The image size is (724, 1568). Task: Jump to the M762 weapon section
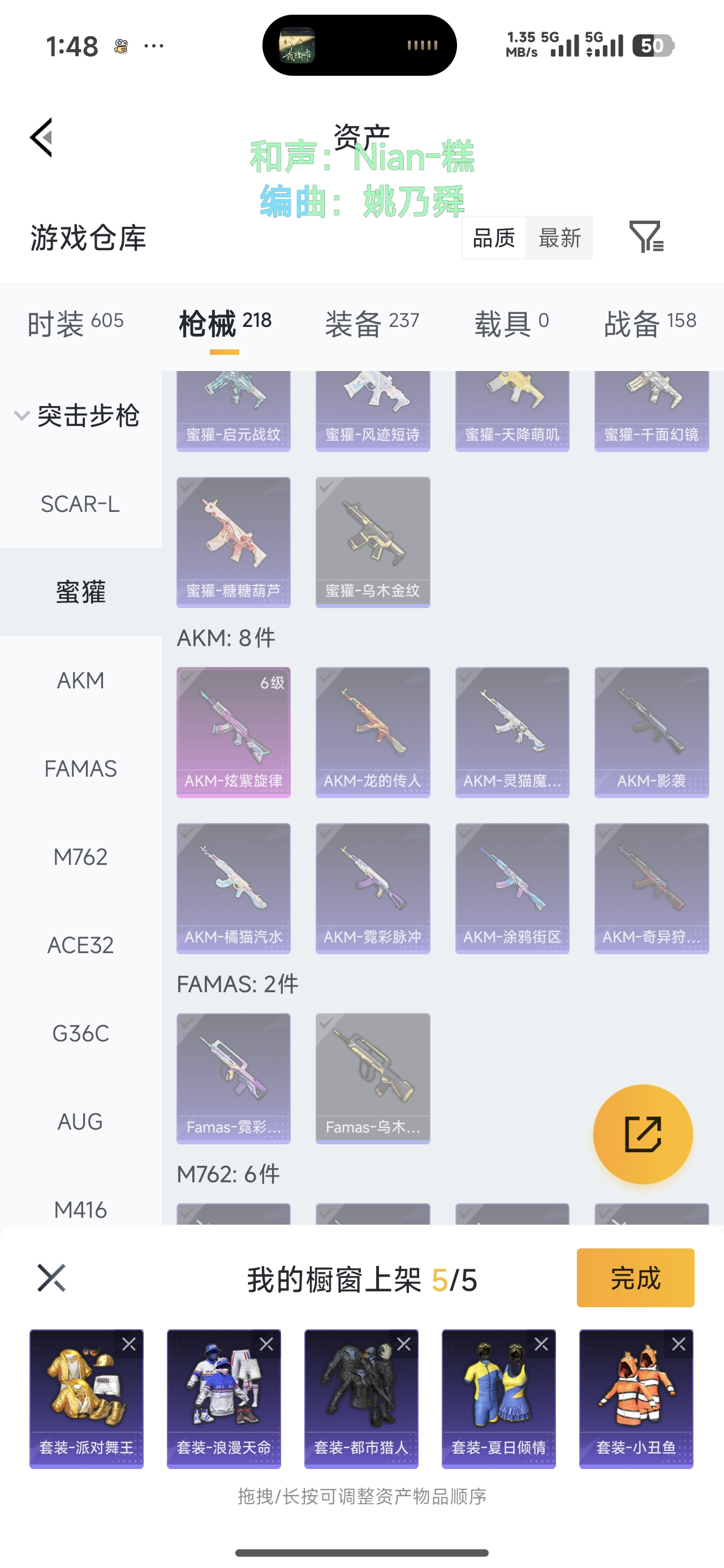(80, 857)
